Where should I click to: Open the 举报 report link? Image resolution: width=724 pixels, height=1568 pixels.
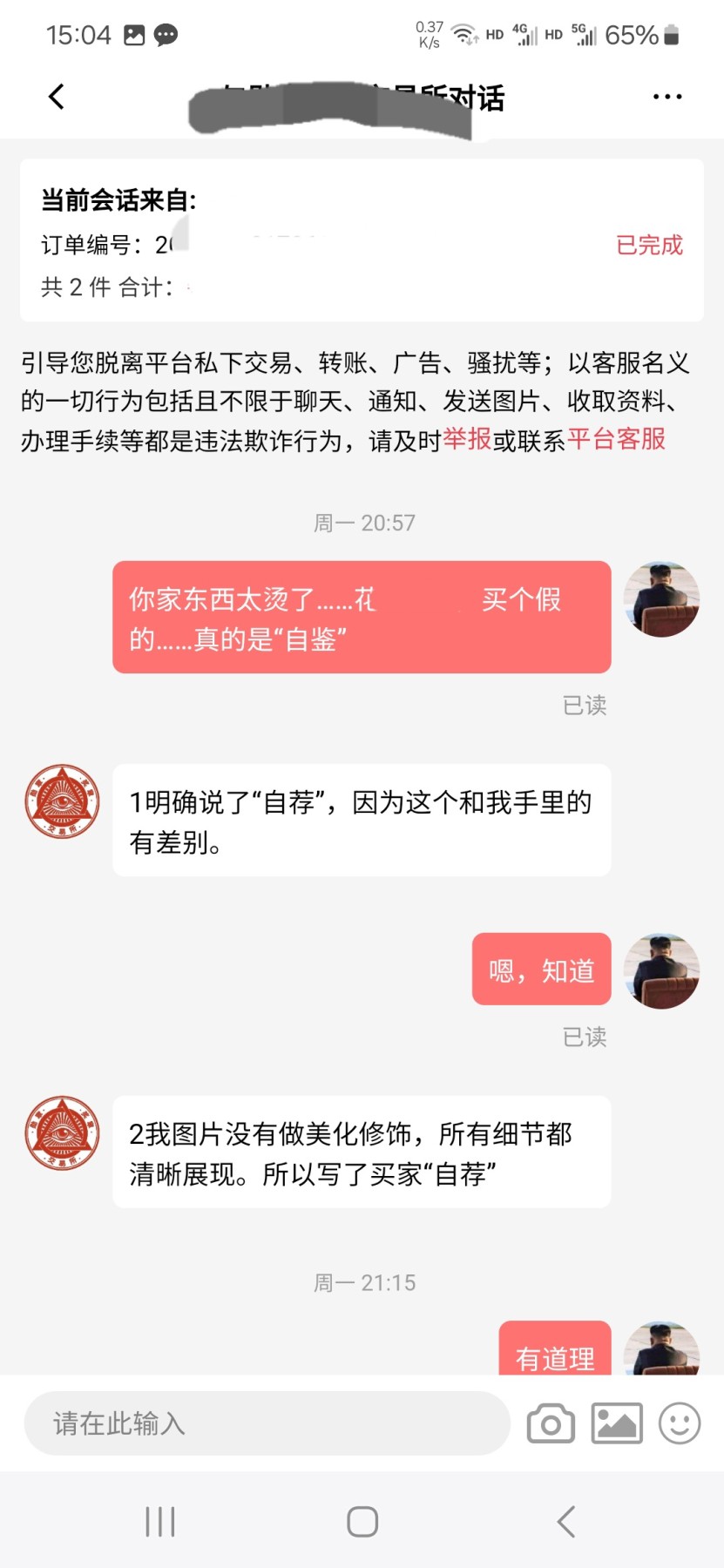tap(469, 441)
